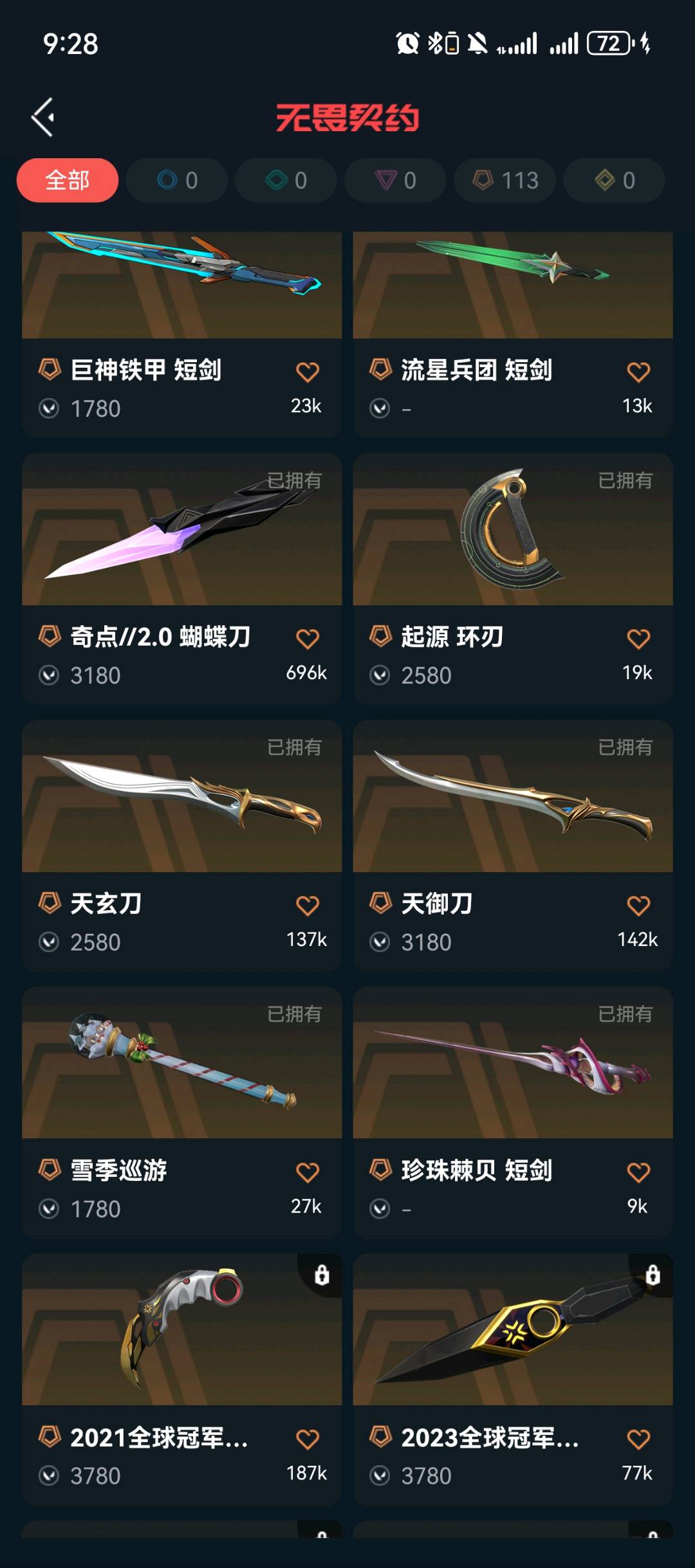Screen dimensions: 695x1568
Task: Select the yellow diamond tier filter chip
Action: [615, 180]
